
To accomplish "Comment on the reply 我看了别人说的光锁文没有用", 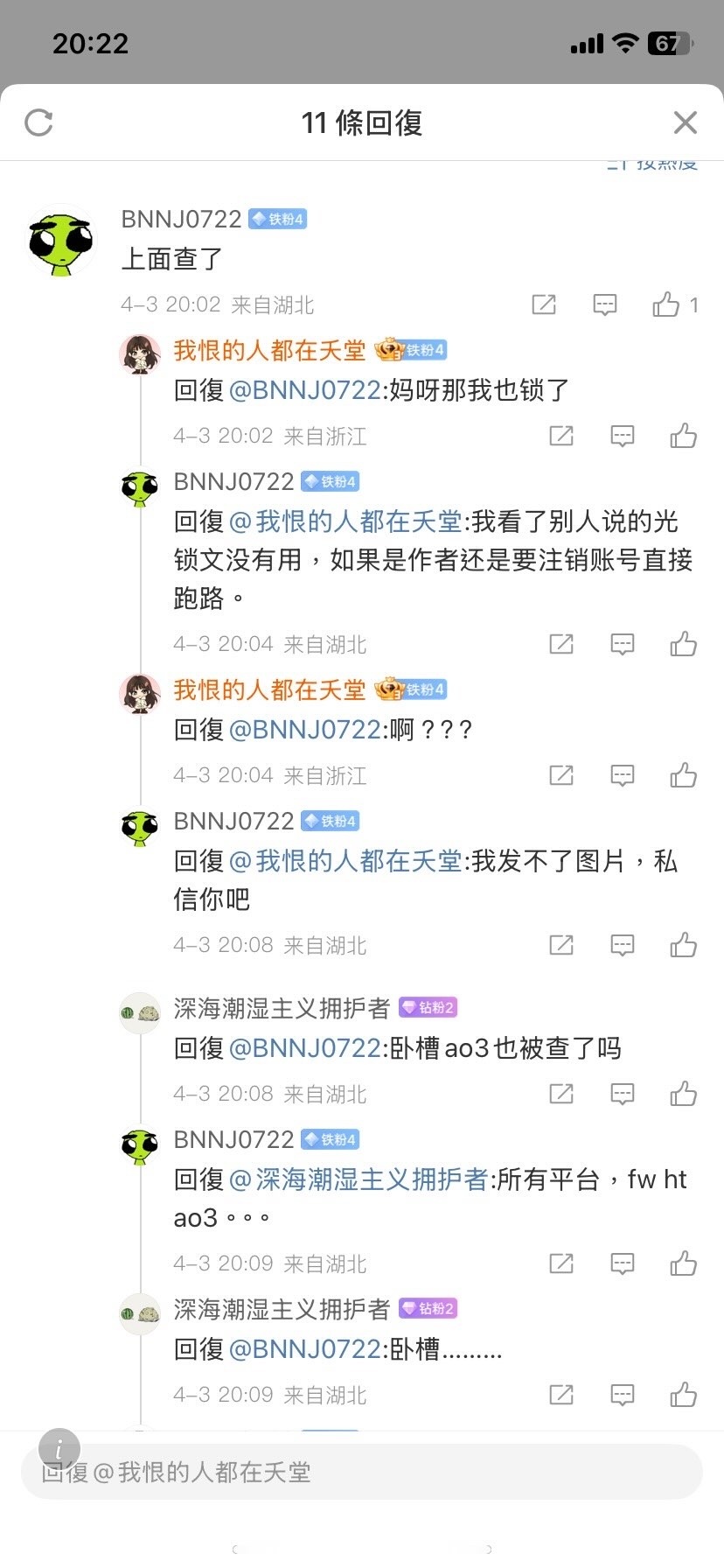I will point(622,645).
